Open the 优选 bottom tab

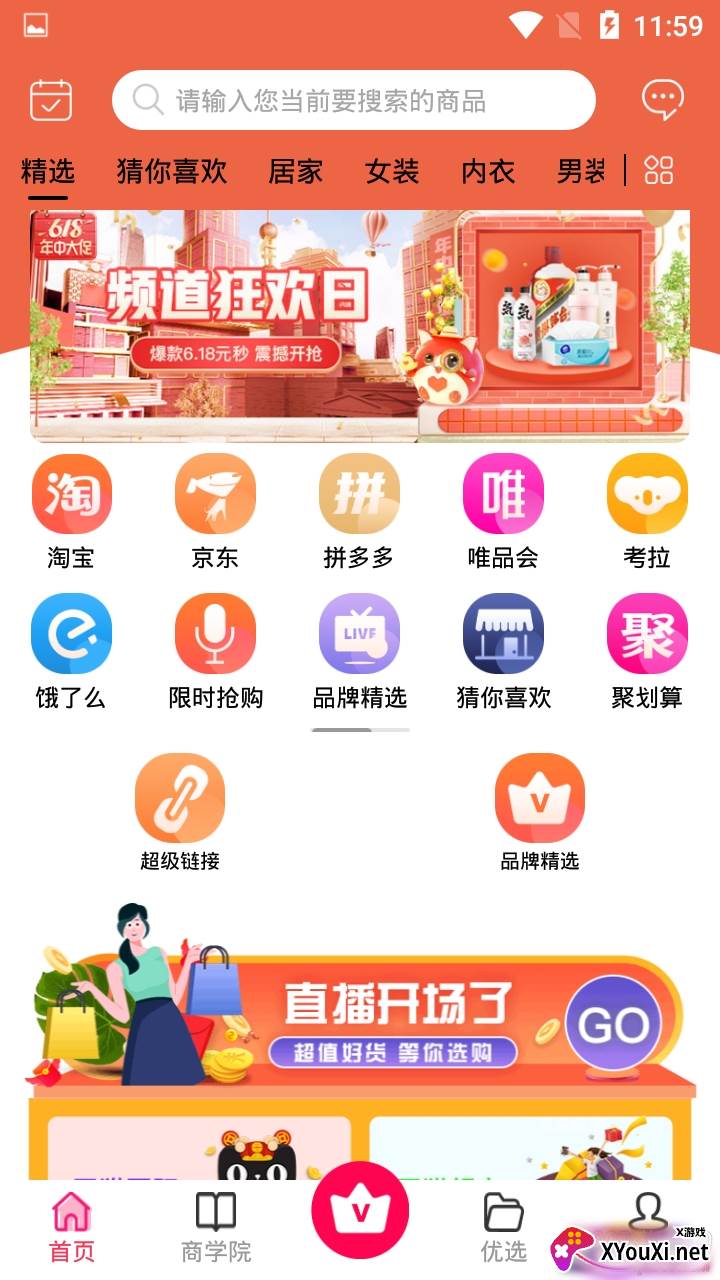pos(503,1226)
